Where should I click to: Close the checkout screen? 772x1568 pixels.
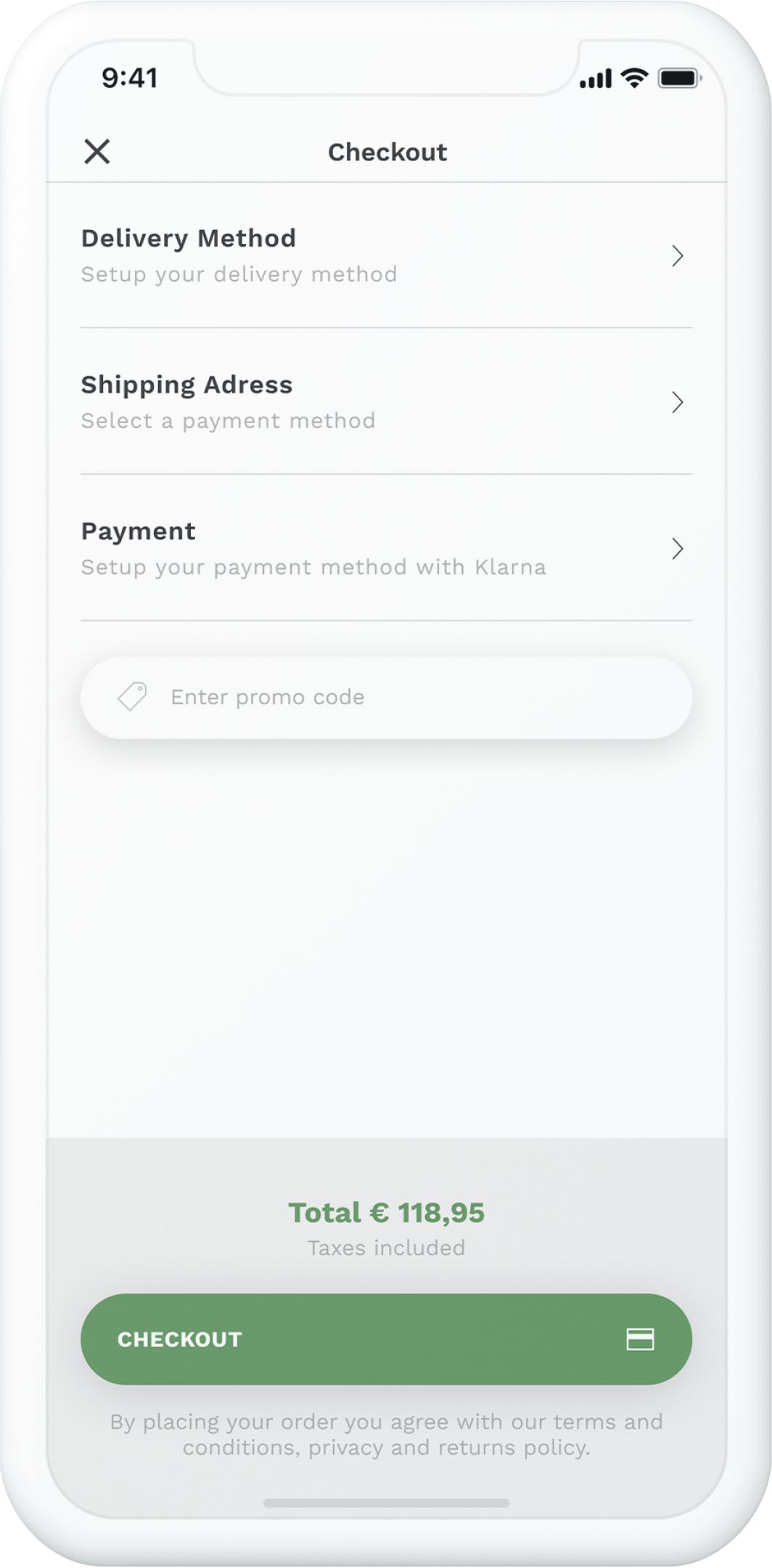coord(97,152)
